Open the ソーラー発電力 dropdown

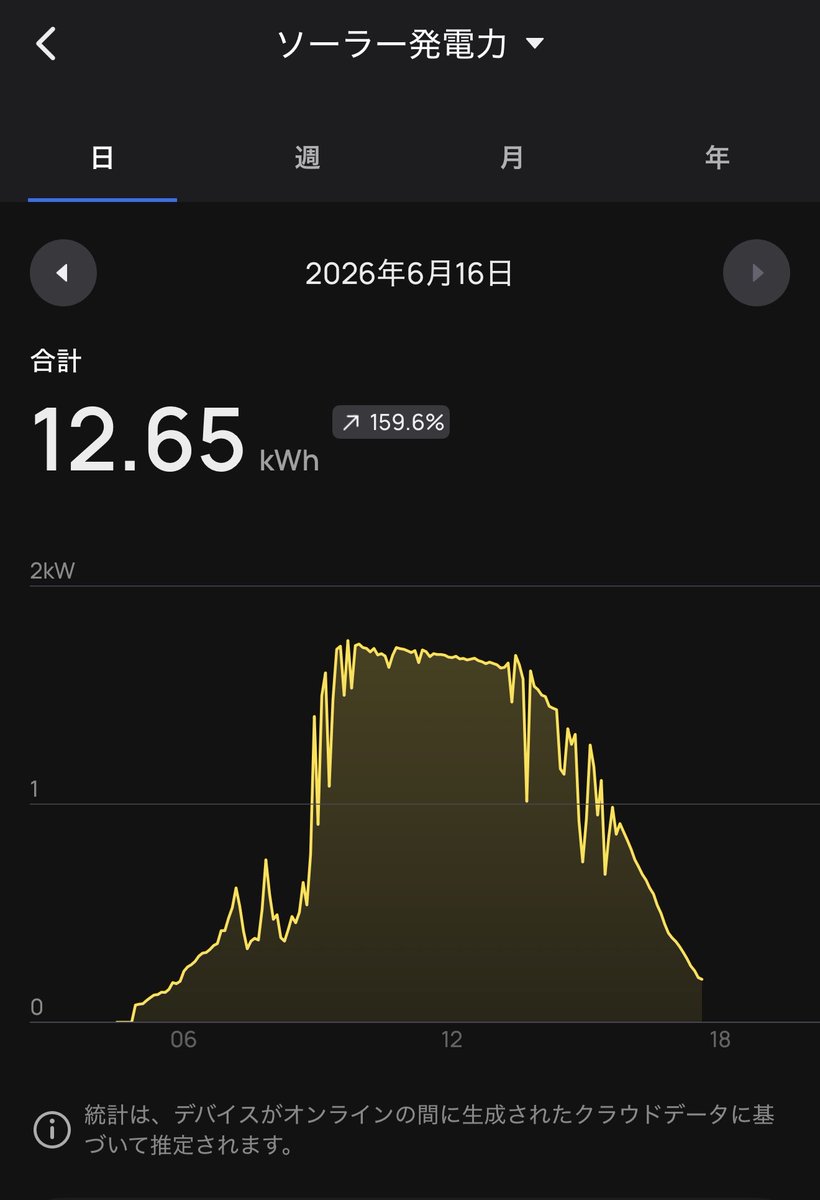click(410, 44)
